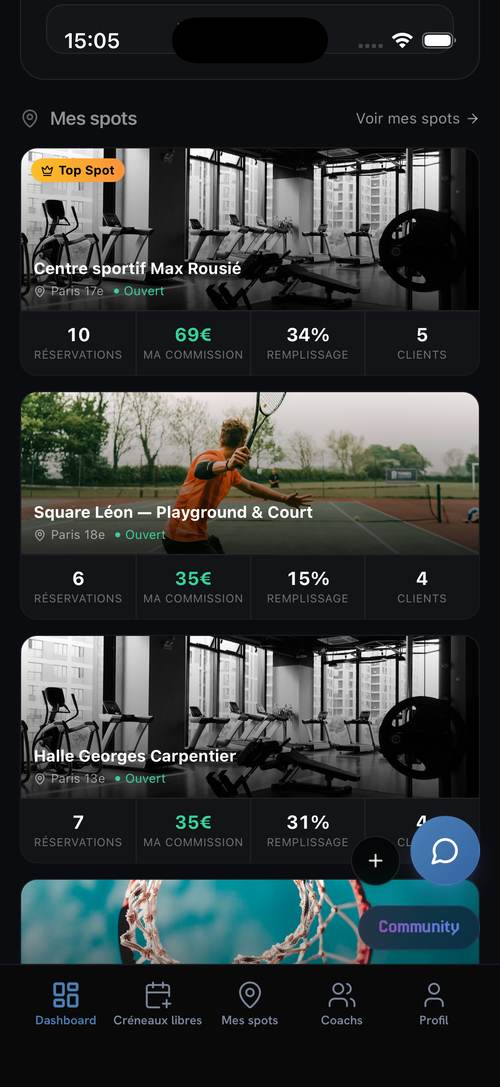Go to the Mes spots tab
The height and width of the screenshot is (1087, 500).
click(250, 1004)
